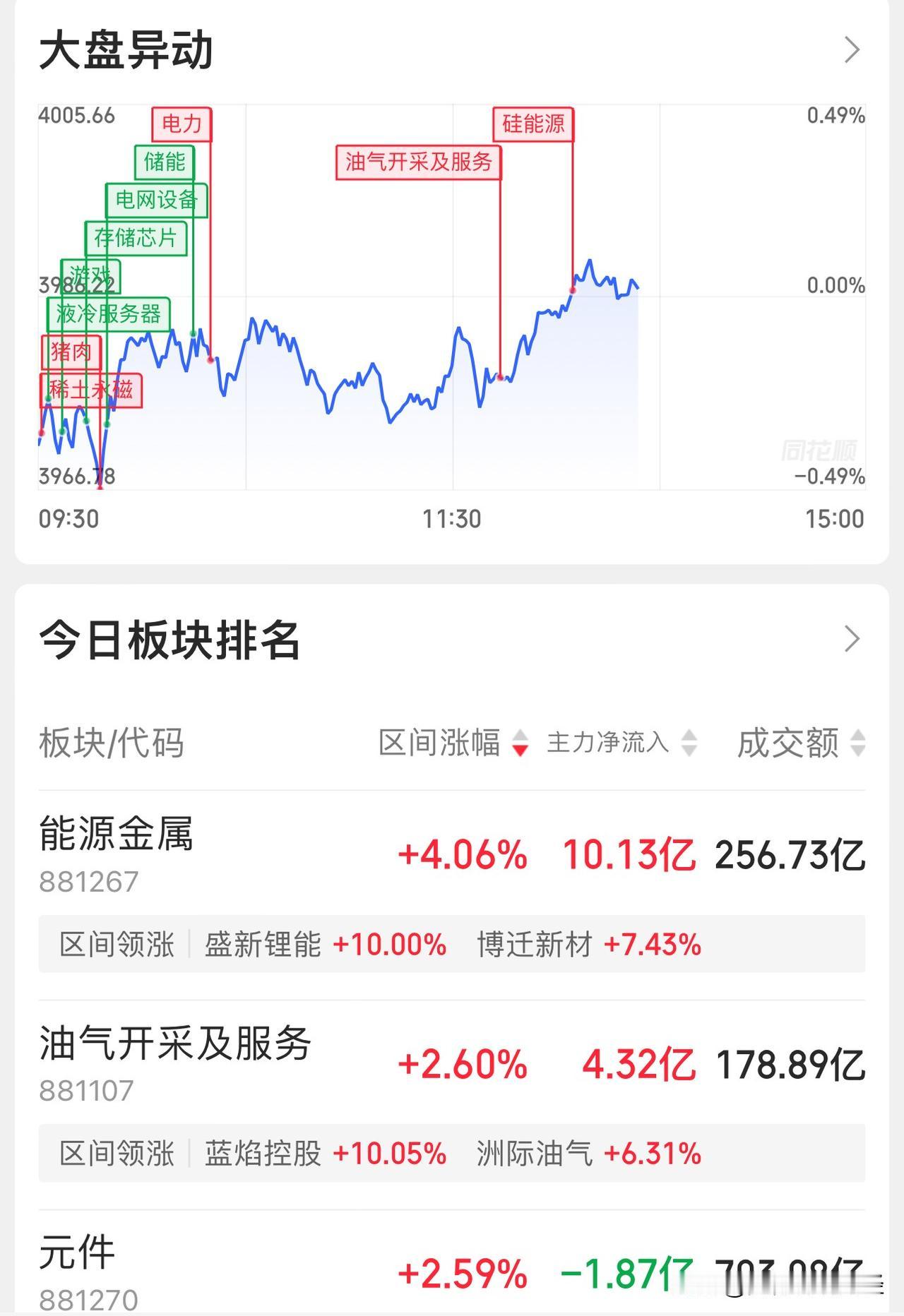Open the 今日板块排名 full list chevron
The height and width of the screenshot is (1316, 904).
click(x=852, y=639)
